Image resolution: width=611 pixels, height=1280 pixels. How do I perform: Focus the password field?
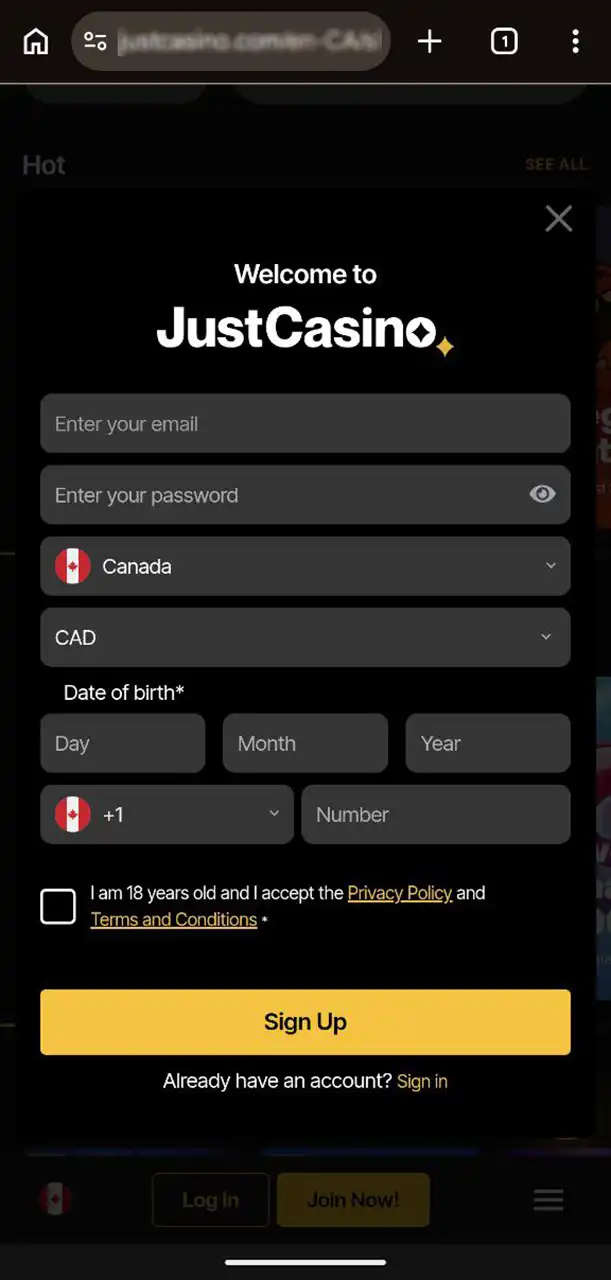click(280, 495)
